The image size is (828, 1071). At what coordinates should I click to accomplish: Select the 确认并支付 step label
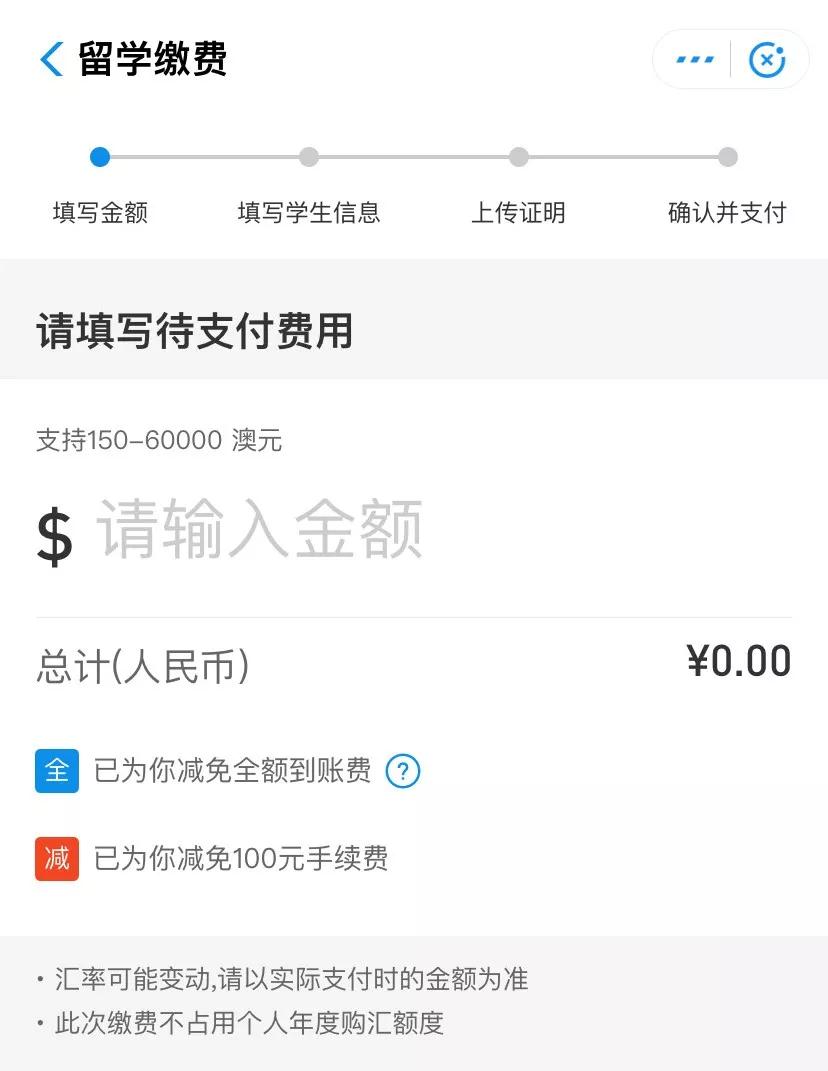[x=727, y=212]
